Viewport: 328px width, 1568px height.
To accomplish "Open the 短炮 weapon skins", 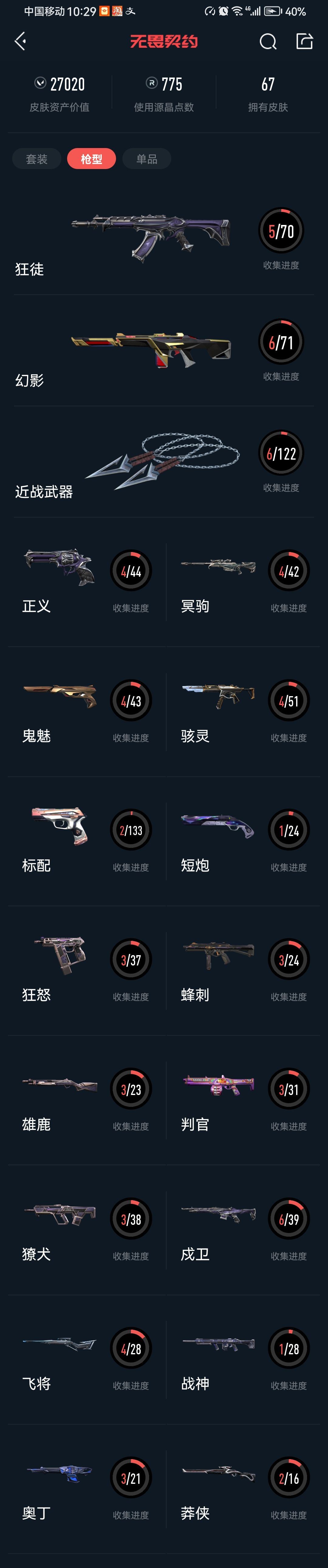I will [218, 840].
